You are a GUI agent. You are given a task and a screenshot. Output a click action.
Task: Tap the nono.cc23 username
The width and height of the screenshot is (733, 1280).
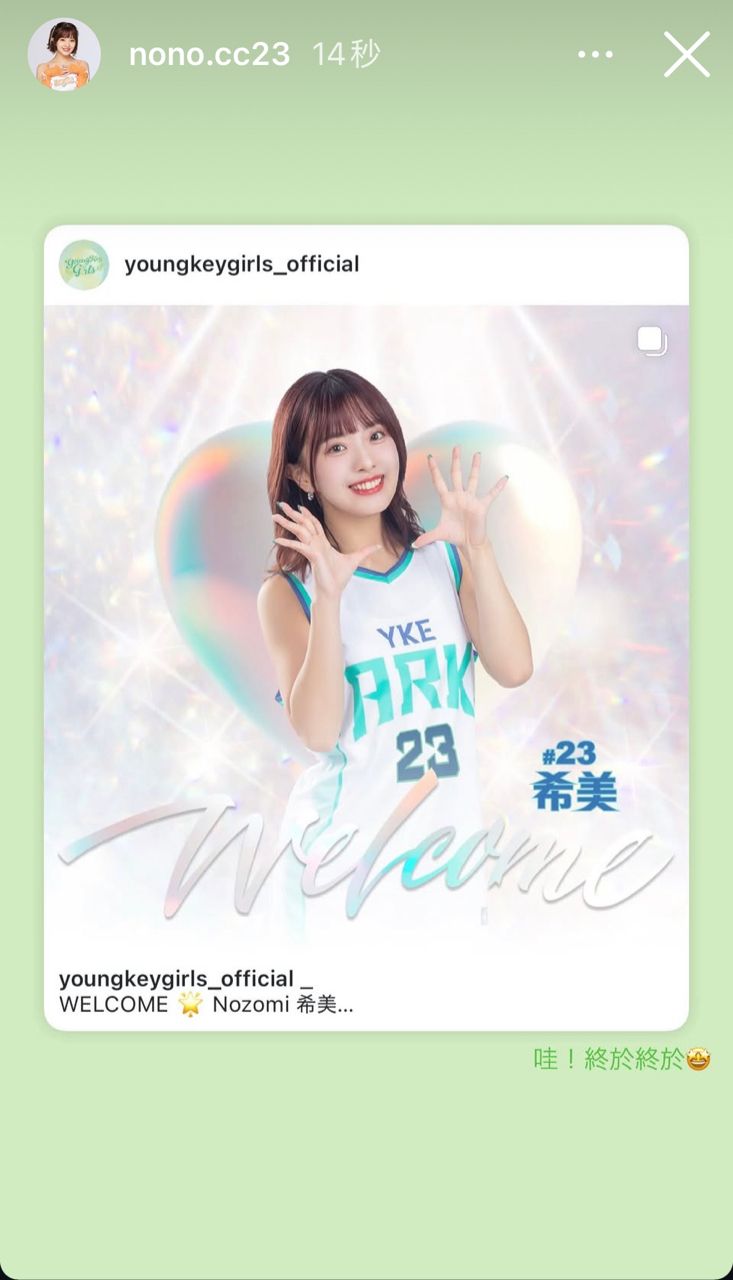209,54
